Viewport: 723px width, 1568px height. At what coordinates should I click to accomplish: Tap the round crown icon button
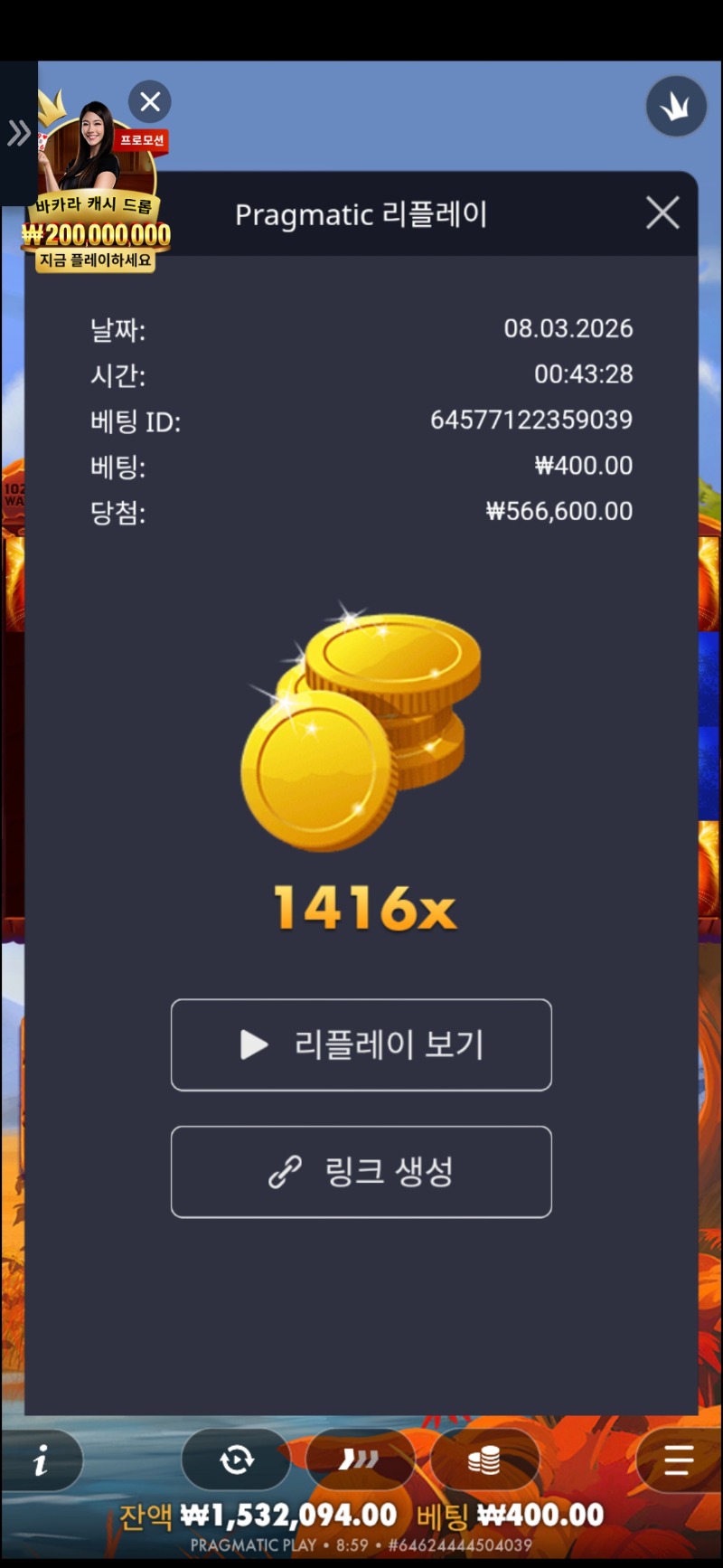coord(676,107)
